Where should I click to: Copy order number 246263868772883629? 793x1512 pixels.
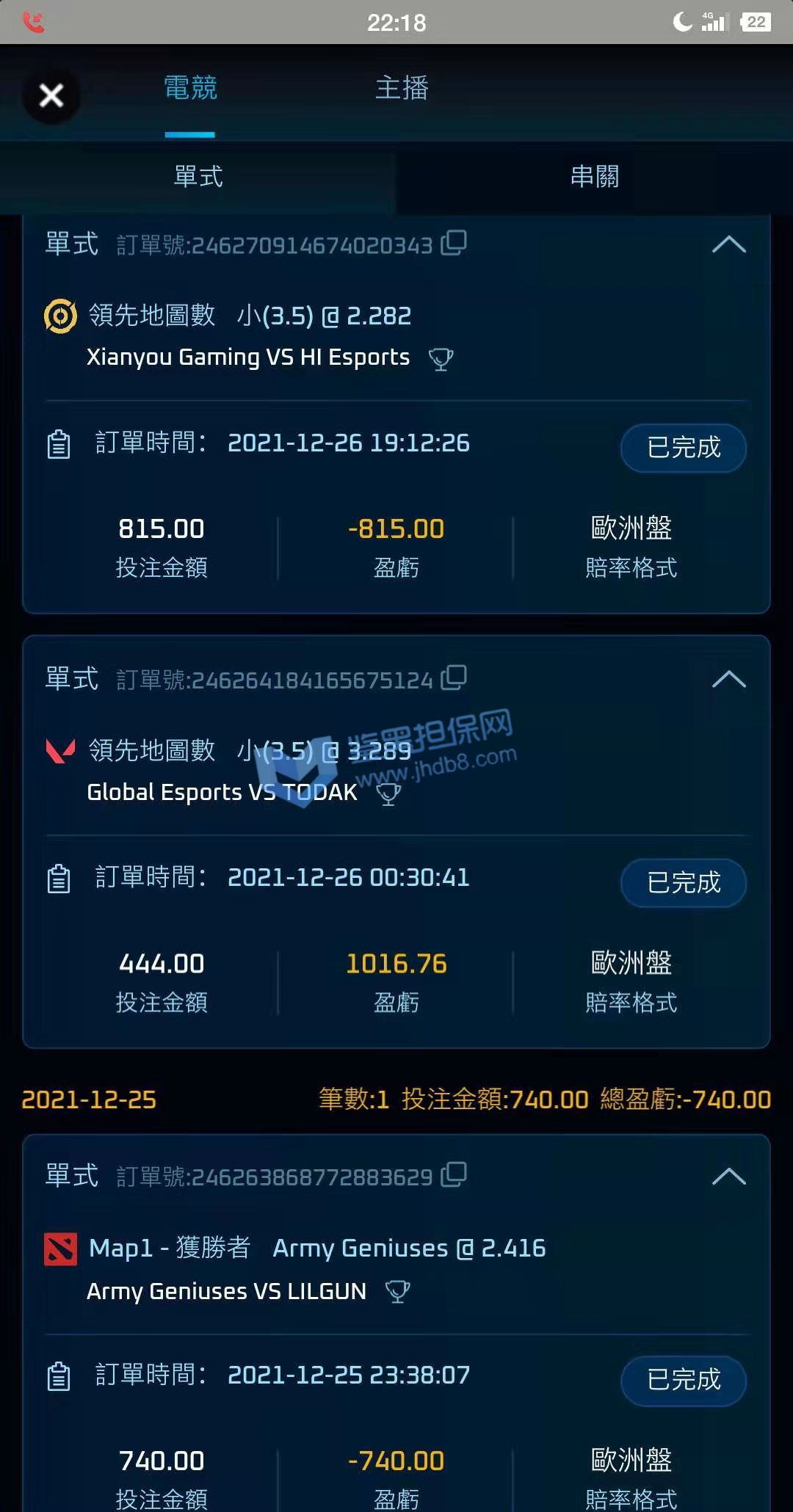pos(454,1174)
